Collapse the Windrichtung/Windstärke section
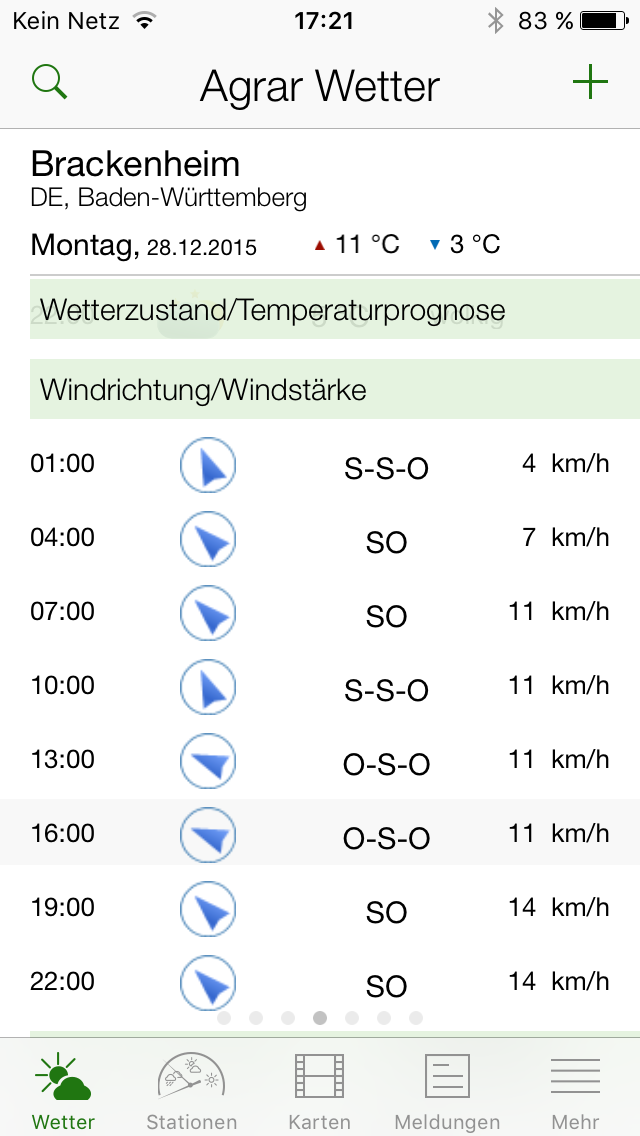This screenshot has width=640, height=1136. click(334, 389)
